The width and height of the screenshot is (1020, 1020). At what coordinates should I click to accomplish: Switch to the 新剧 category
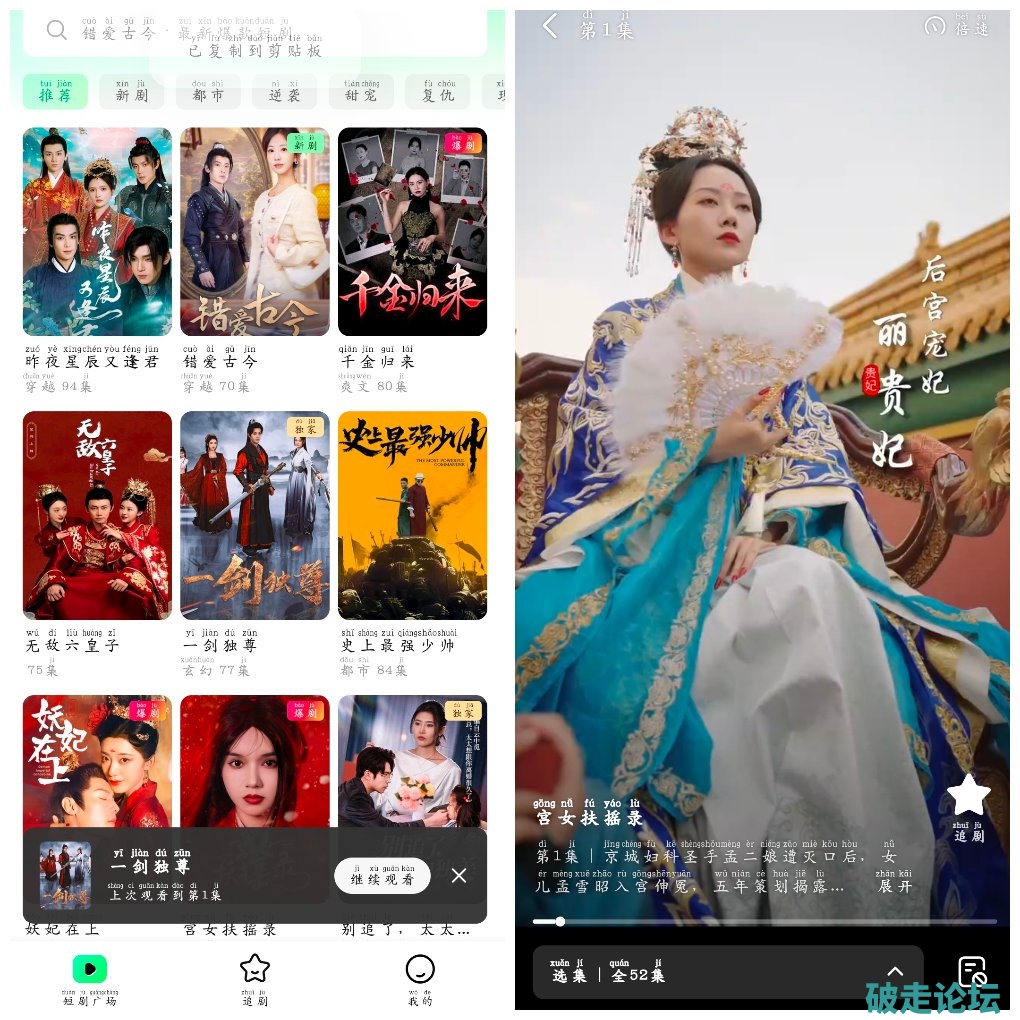click(x=131, y=92)
